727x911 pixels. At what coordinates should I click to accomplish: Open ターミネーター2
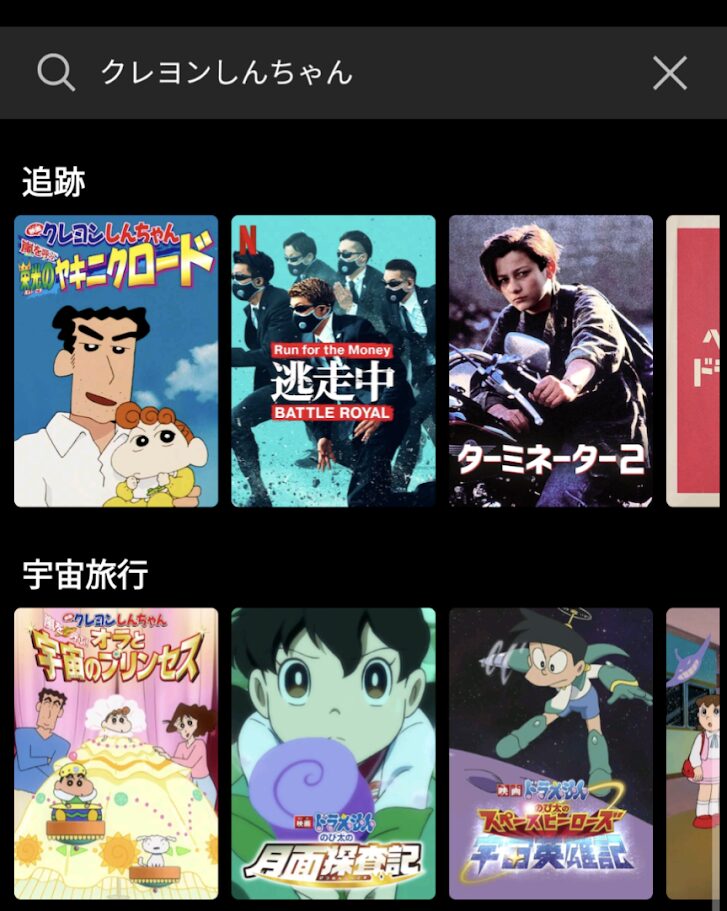551,361
